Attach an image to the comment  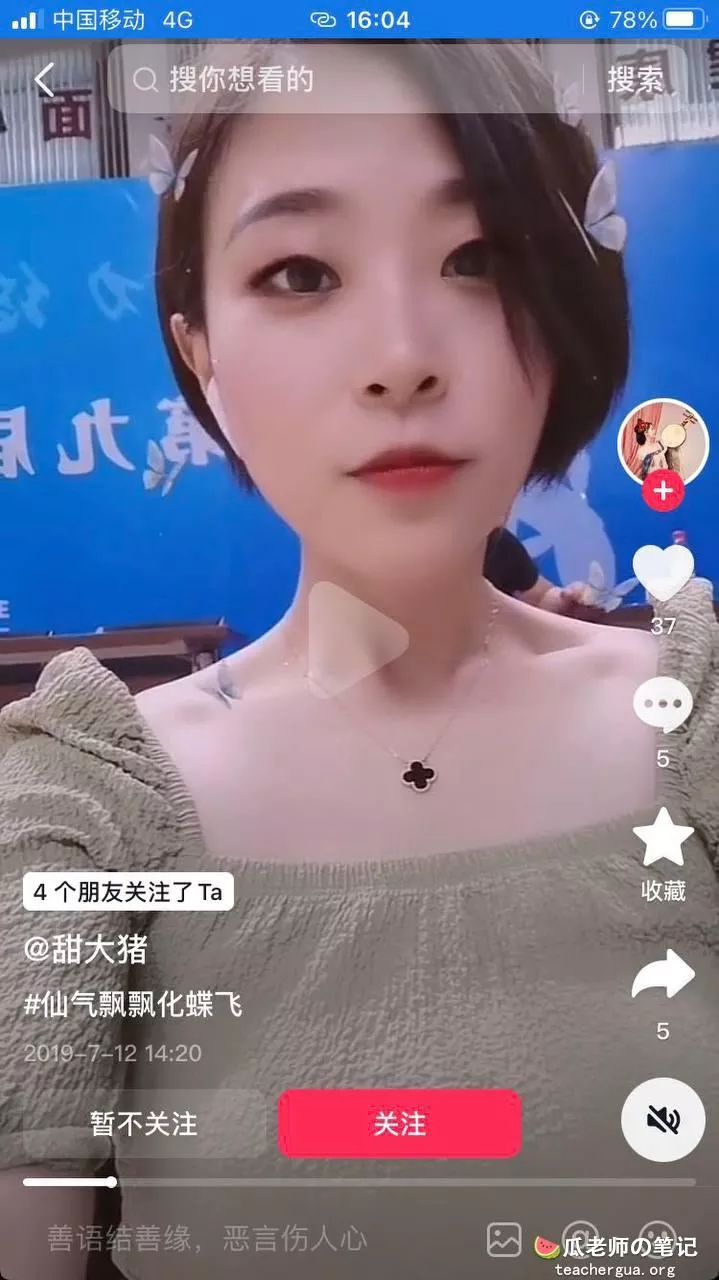click(504, 1240)
